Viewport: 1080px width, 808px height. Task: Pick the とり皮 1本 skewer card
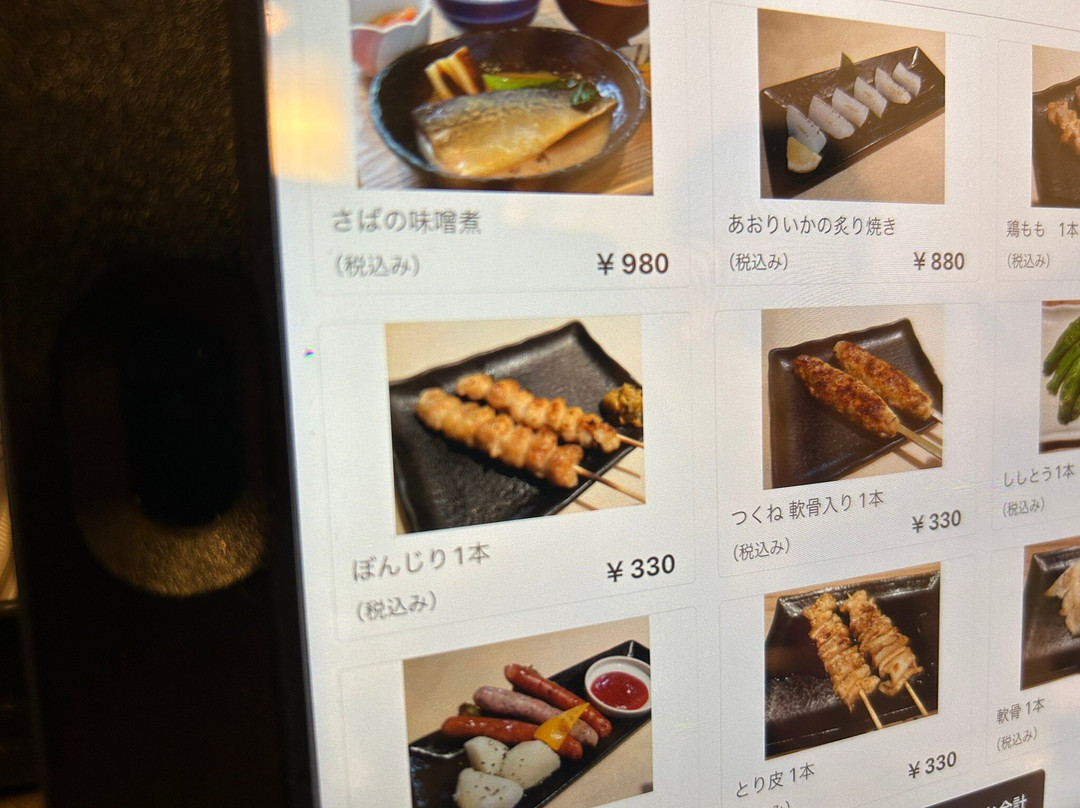point(850,680)
